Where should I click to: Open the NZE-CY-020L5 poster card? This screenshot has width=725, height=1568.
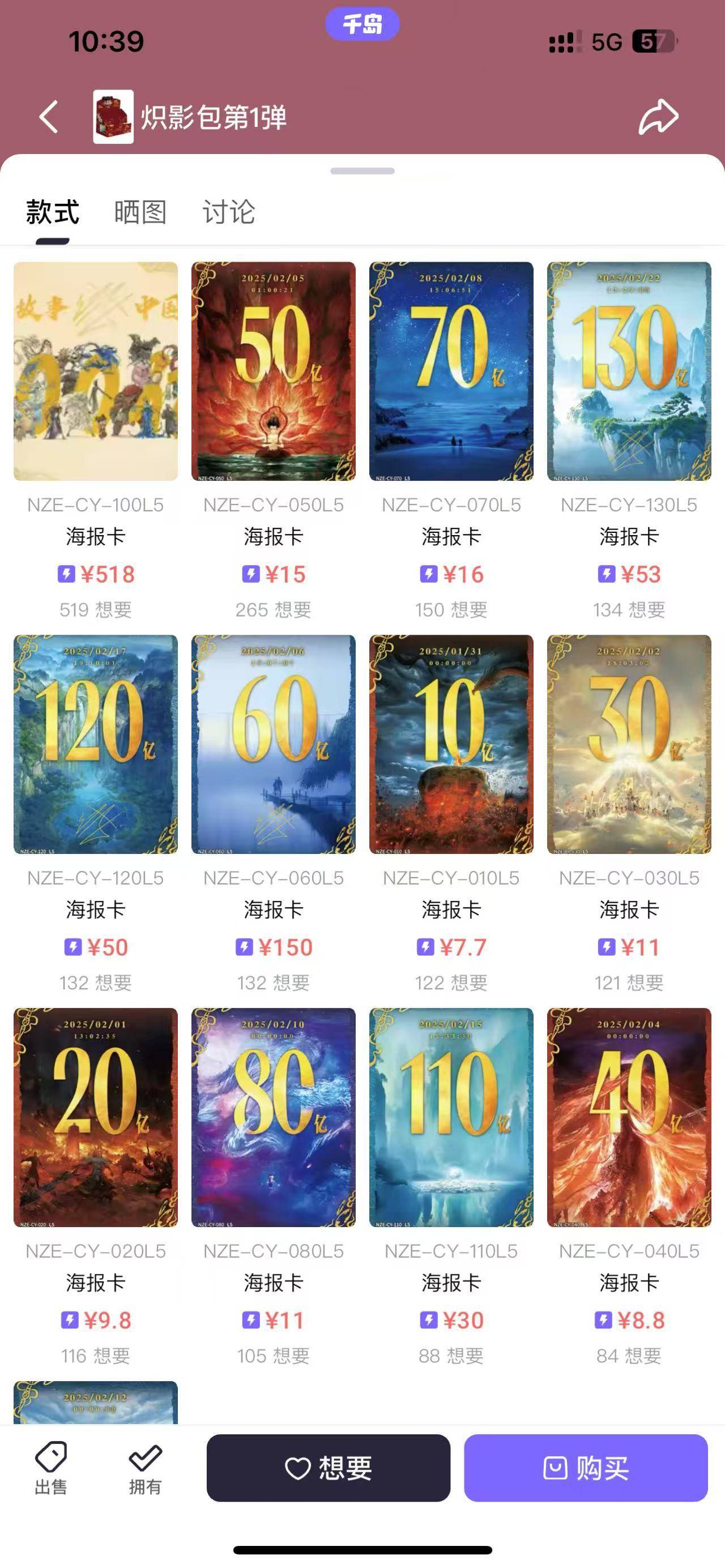pyautogui.click(x=96, y=1117)
